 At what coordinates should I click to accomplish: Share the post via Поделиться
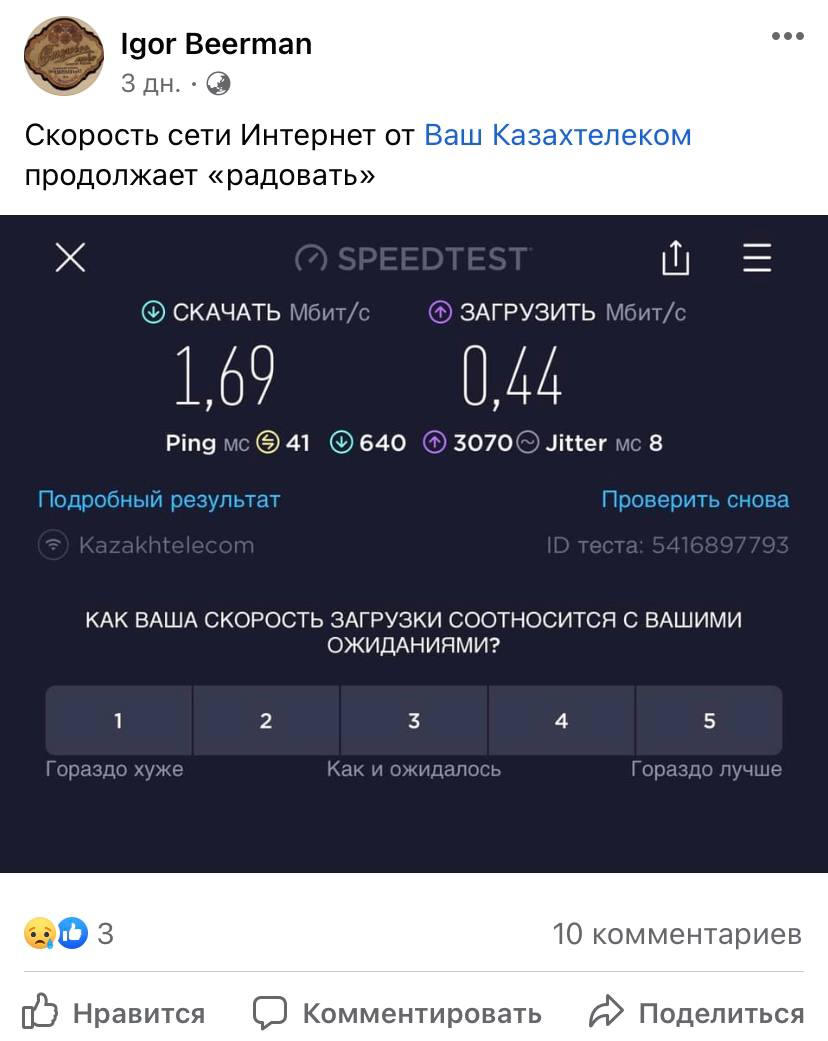pos(697,1013)
